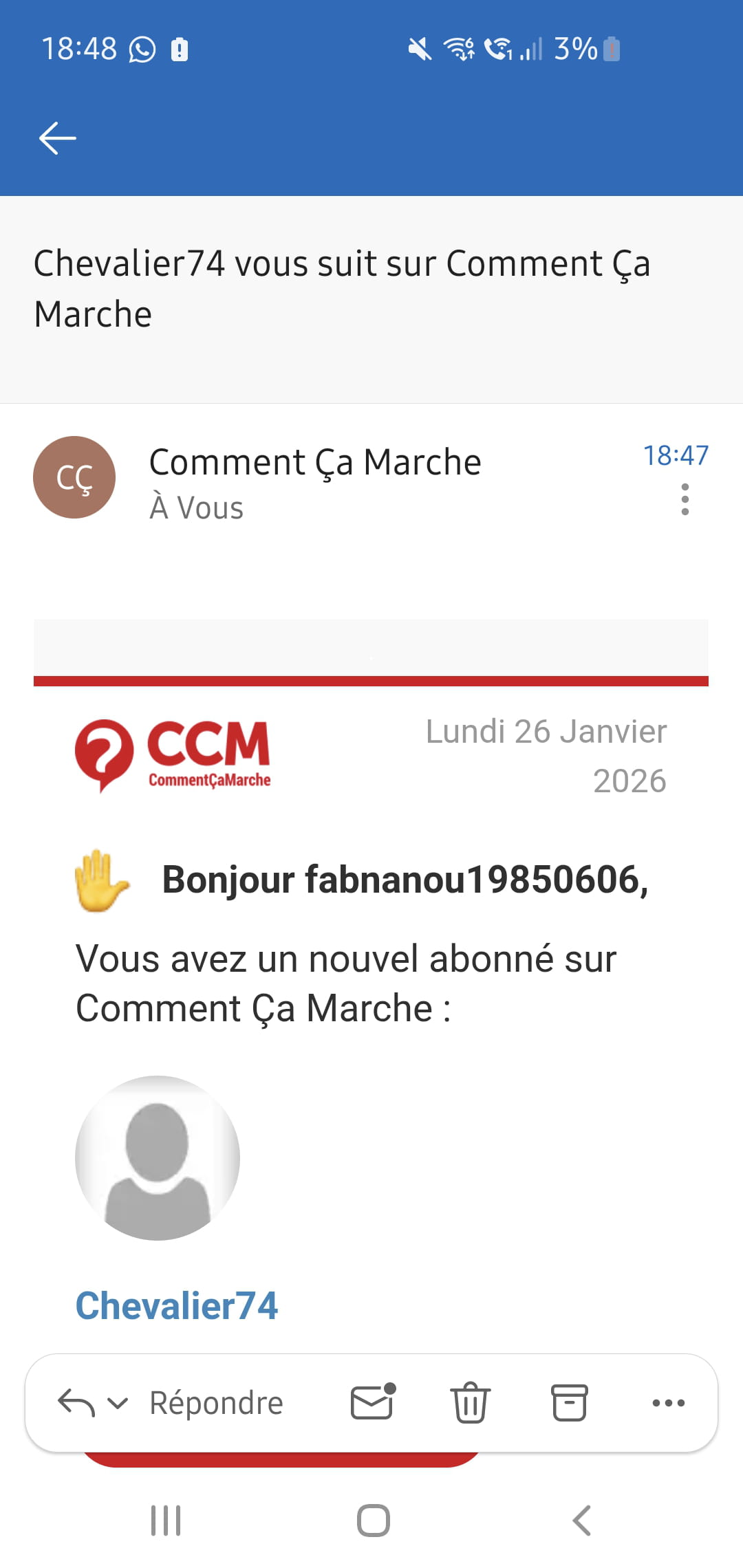Image resolution: width=743 pixels, height=1568 pixels.
Task: Tap Répondre to reply to this email
Action: point(216,1404)
